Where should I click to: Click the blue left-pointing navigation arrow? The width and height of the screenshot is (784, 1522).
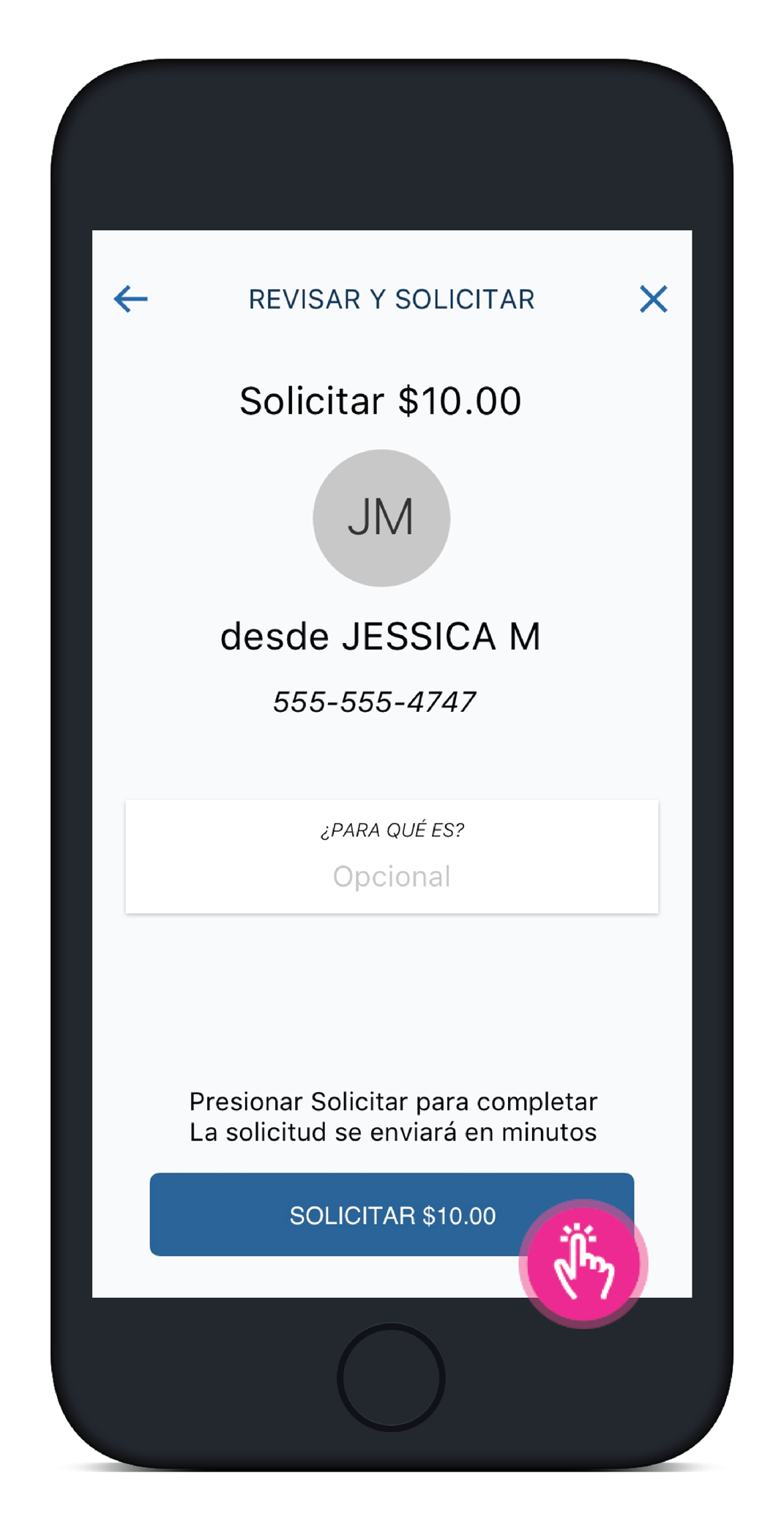click(x=132, y=299)
